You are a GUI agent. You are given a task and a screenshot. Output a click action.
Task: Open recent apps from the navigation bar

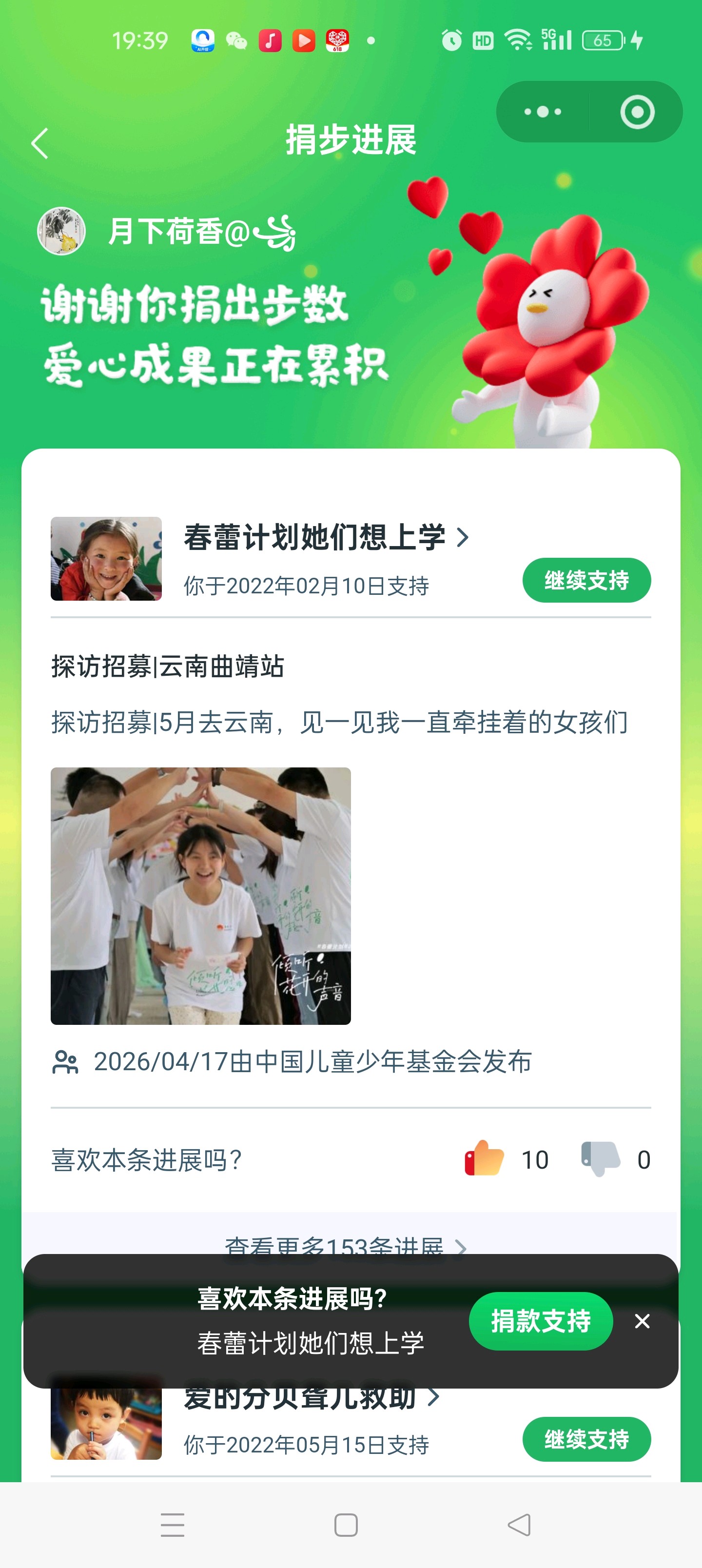172,1525
